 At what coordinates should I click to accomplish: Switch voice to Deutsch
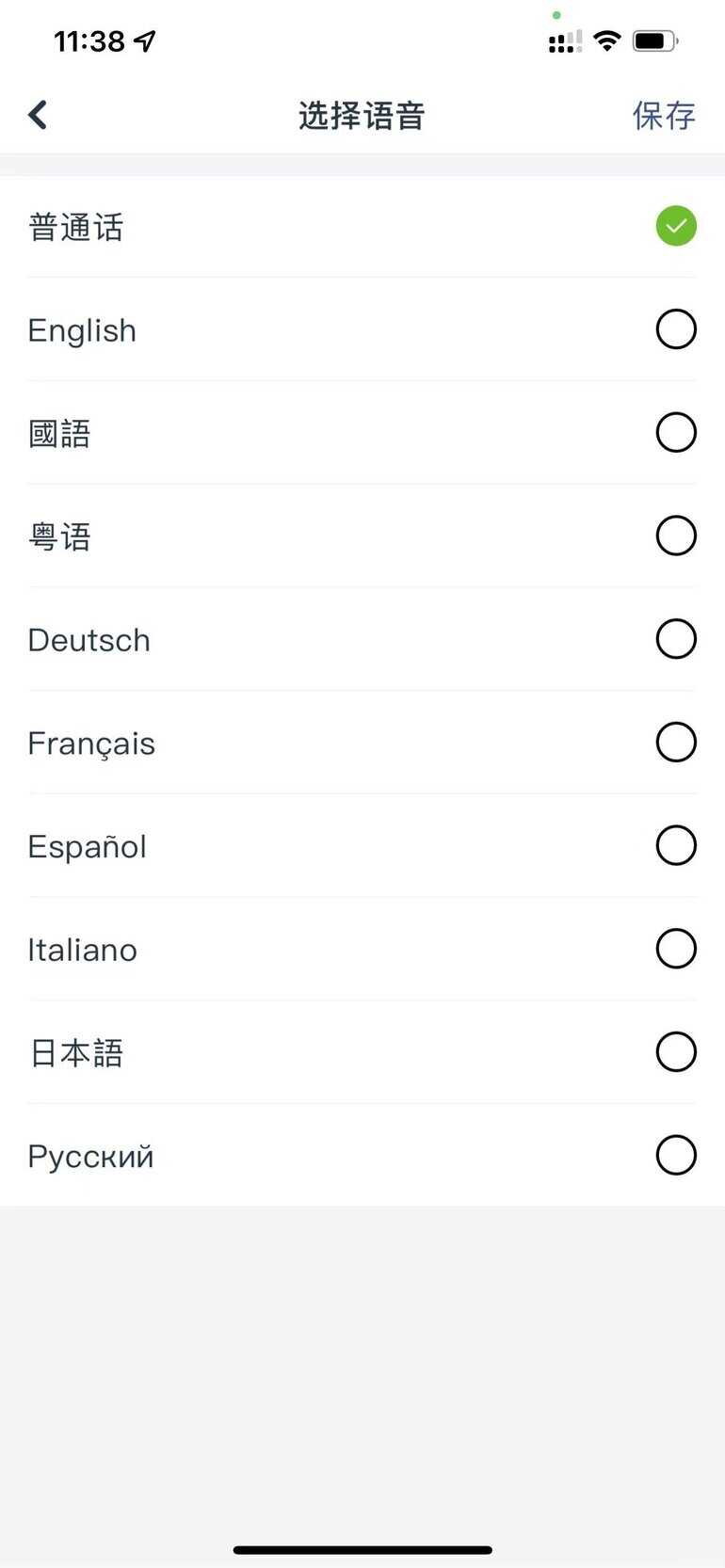point(362,639)
